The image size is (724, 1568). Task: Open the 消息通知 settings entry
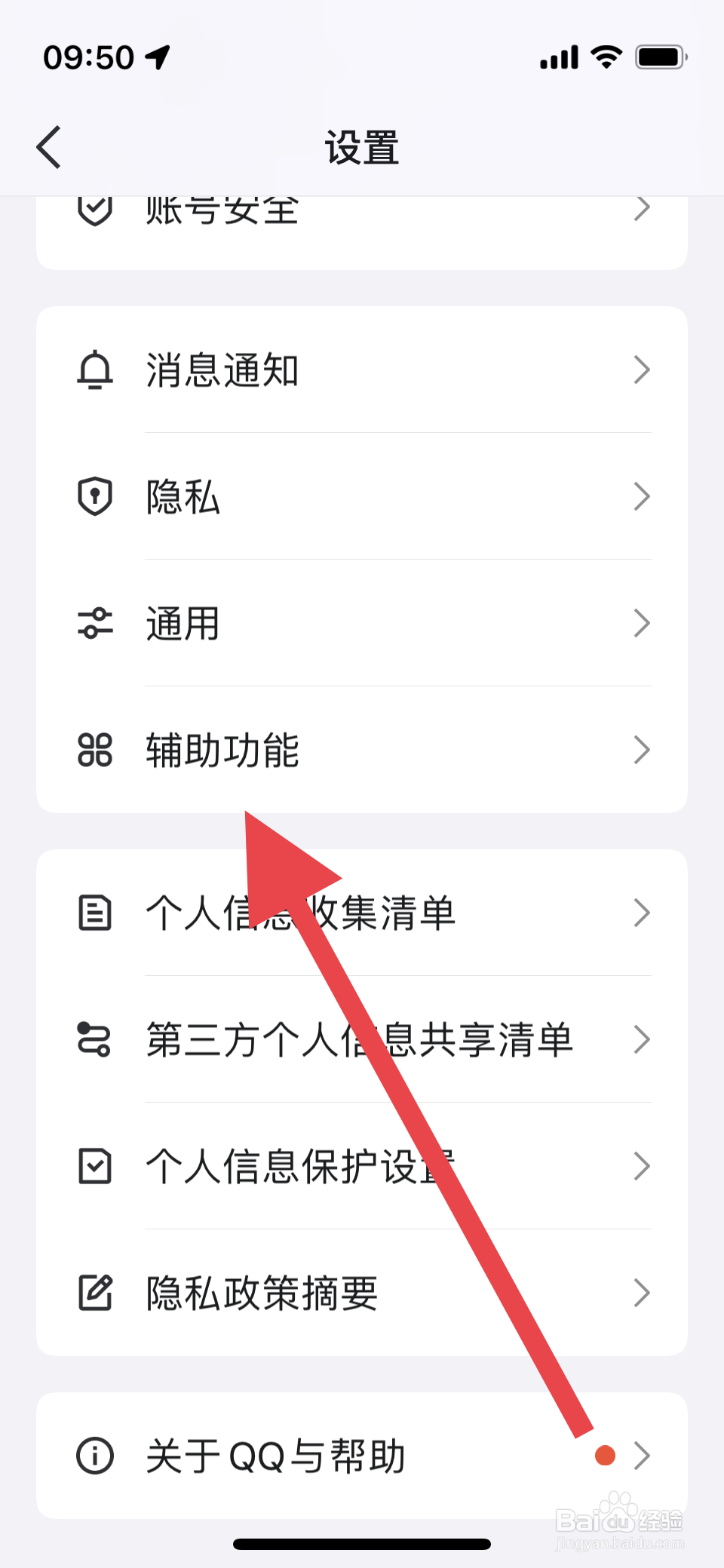point(362,370)
